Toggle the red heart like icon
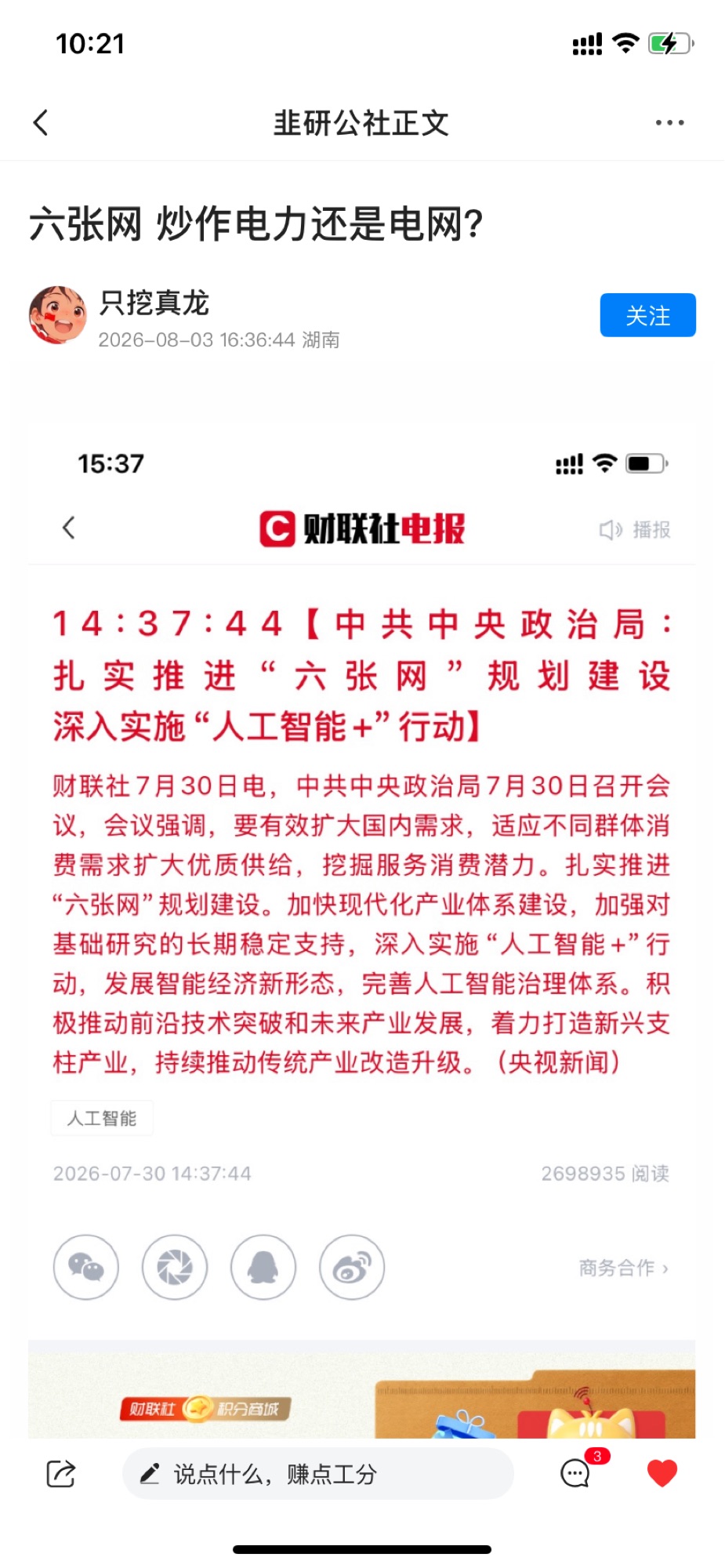This screenshot has height=1568, width=725. (662, 1474)
